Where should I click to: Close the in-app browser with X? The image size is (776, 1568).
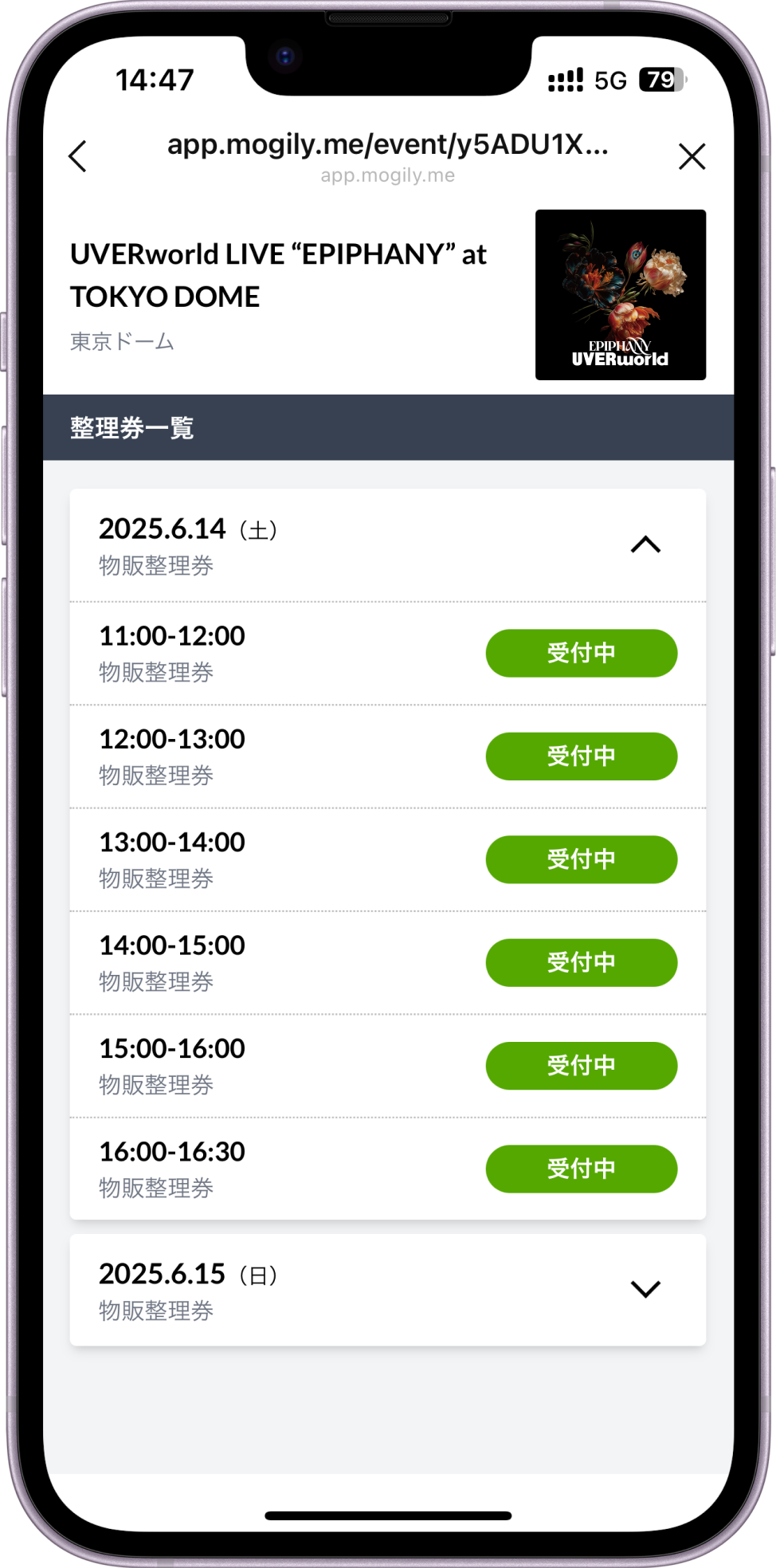(x=692, y=156)
